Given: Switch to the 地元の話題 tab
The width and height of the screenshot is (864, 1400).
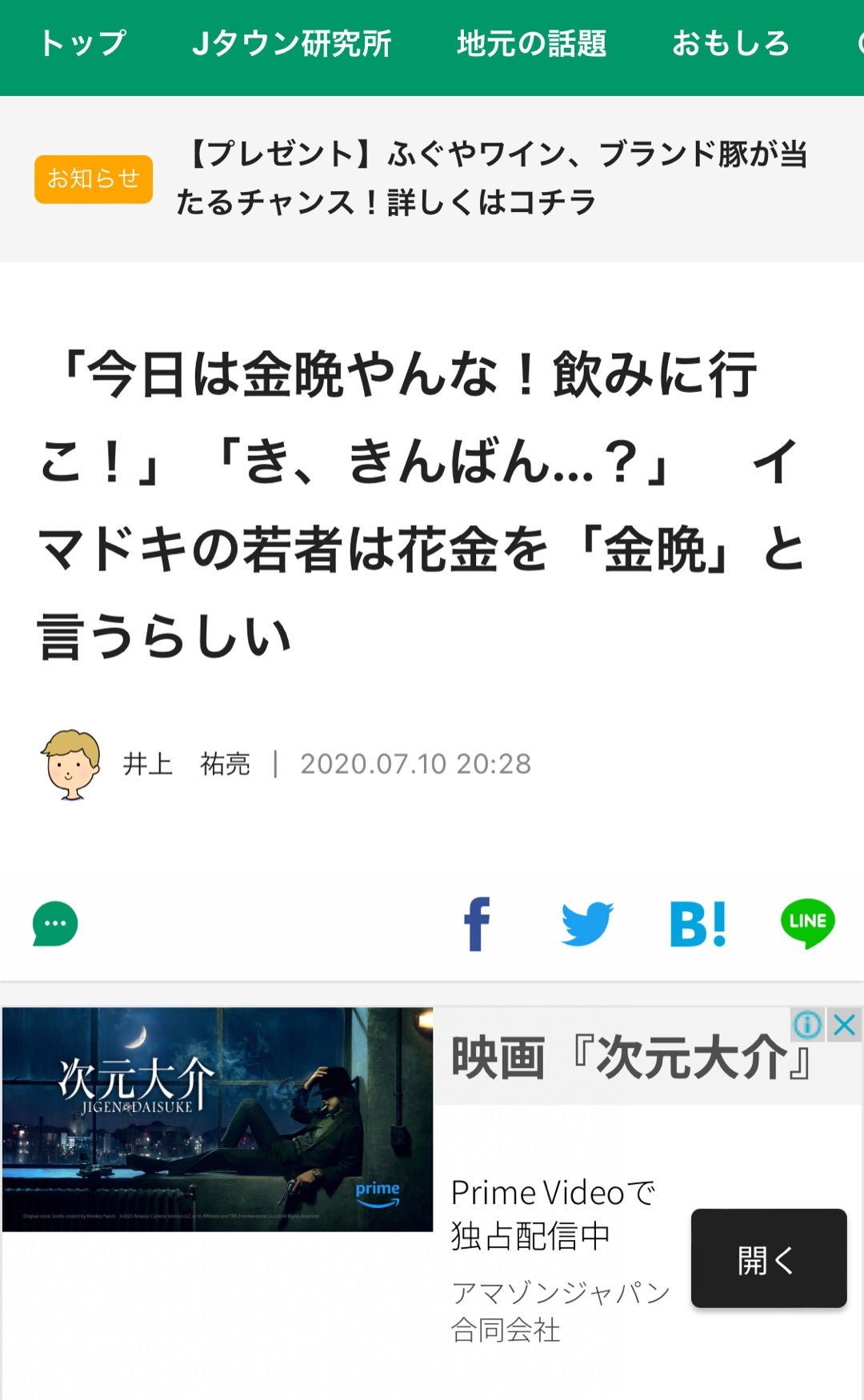Looking at the screenshot, I should (x=532, y=44).
